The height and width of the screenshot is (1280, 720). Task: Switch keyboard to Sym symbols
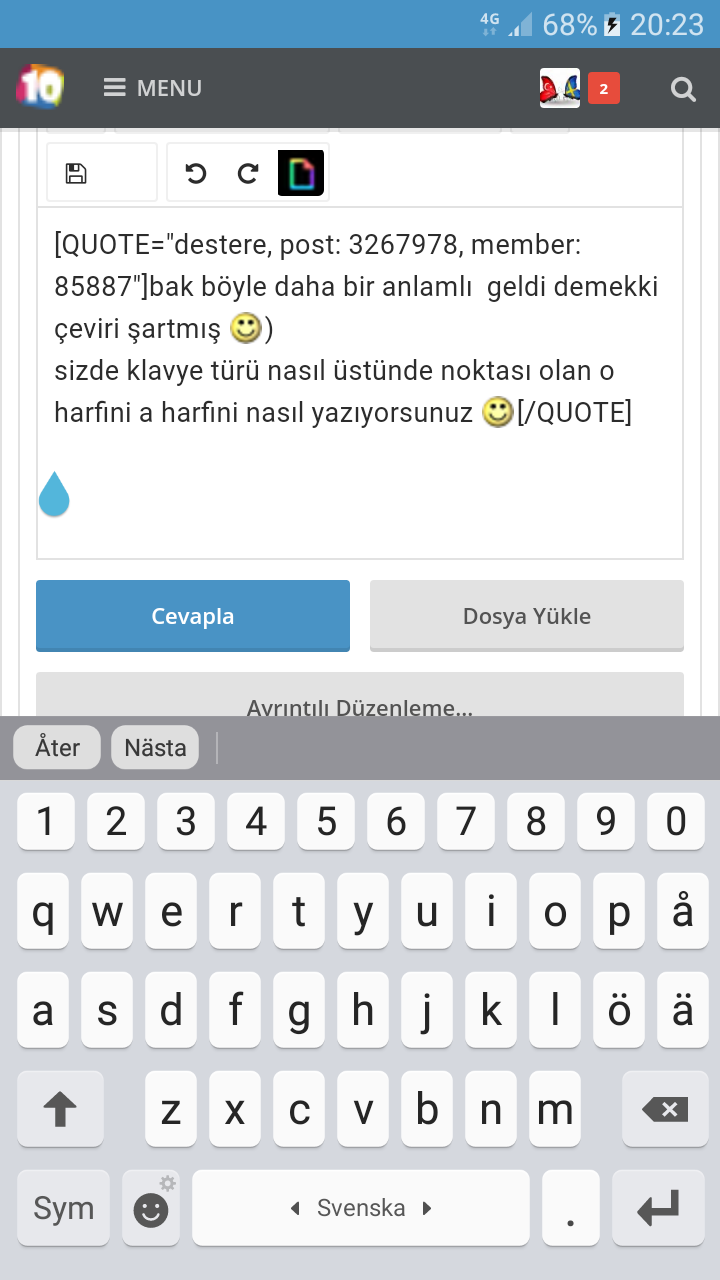tap(63, 1208)
